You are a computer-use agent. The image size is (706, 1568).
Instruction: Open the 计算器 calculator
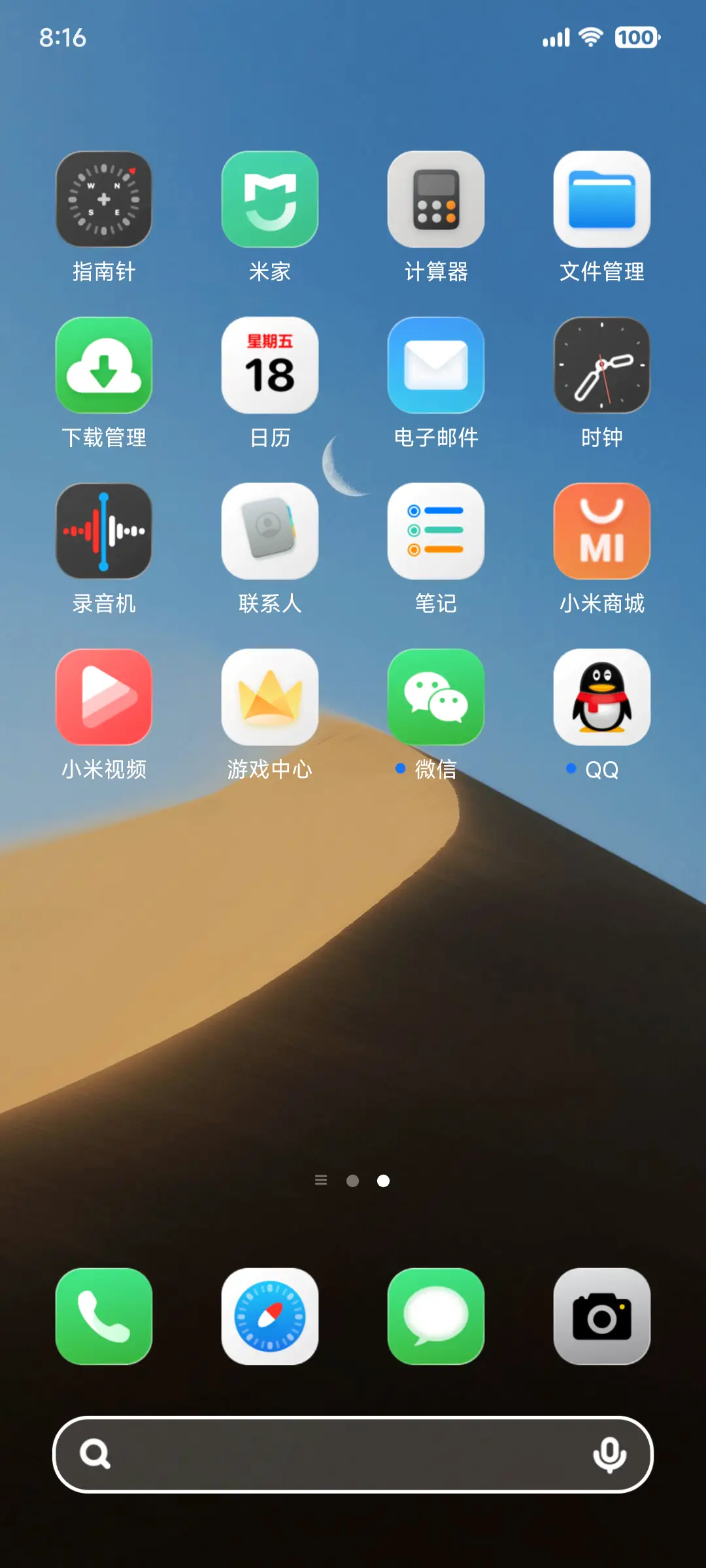point(436,199)
